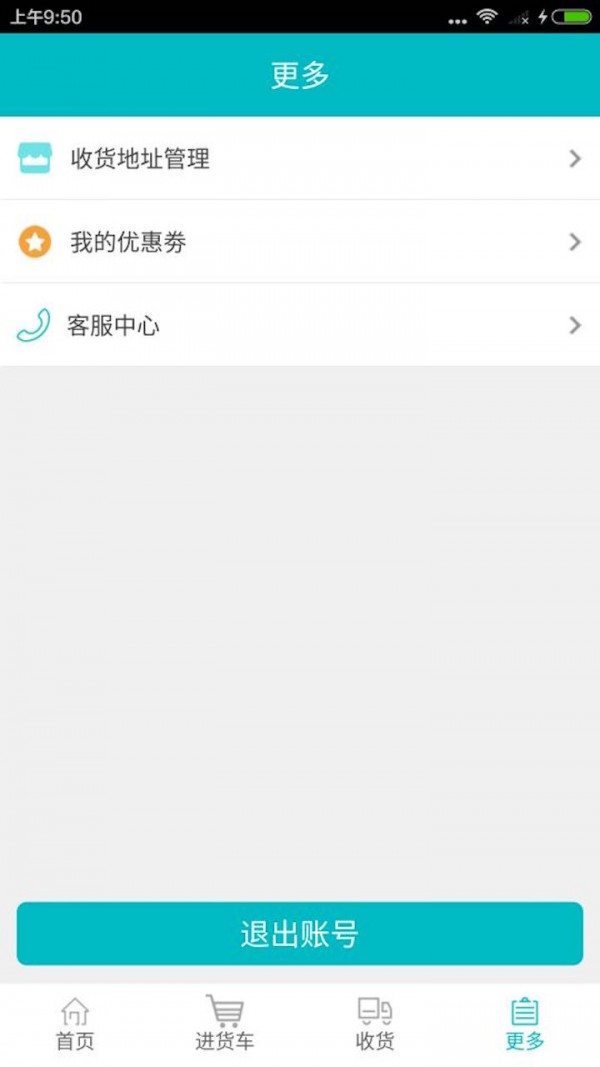Viewport: 600px width, 1067px height.
Task: Switch to the 收货 delivery tab
Action: 375,1024
